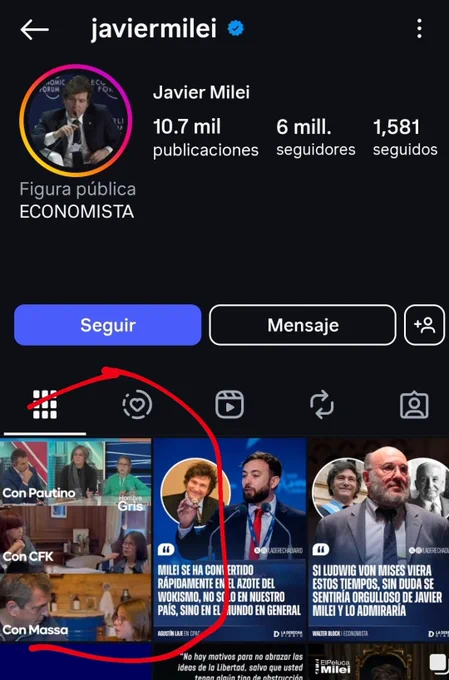The height and width of the screenshot is (680, 449).
Task: Open the El Peluca Milei post
Action: tap(378, 662)
